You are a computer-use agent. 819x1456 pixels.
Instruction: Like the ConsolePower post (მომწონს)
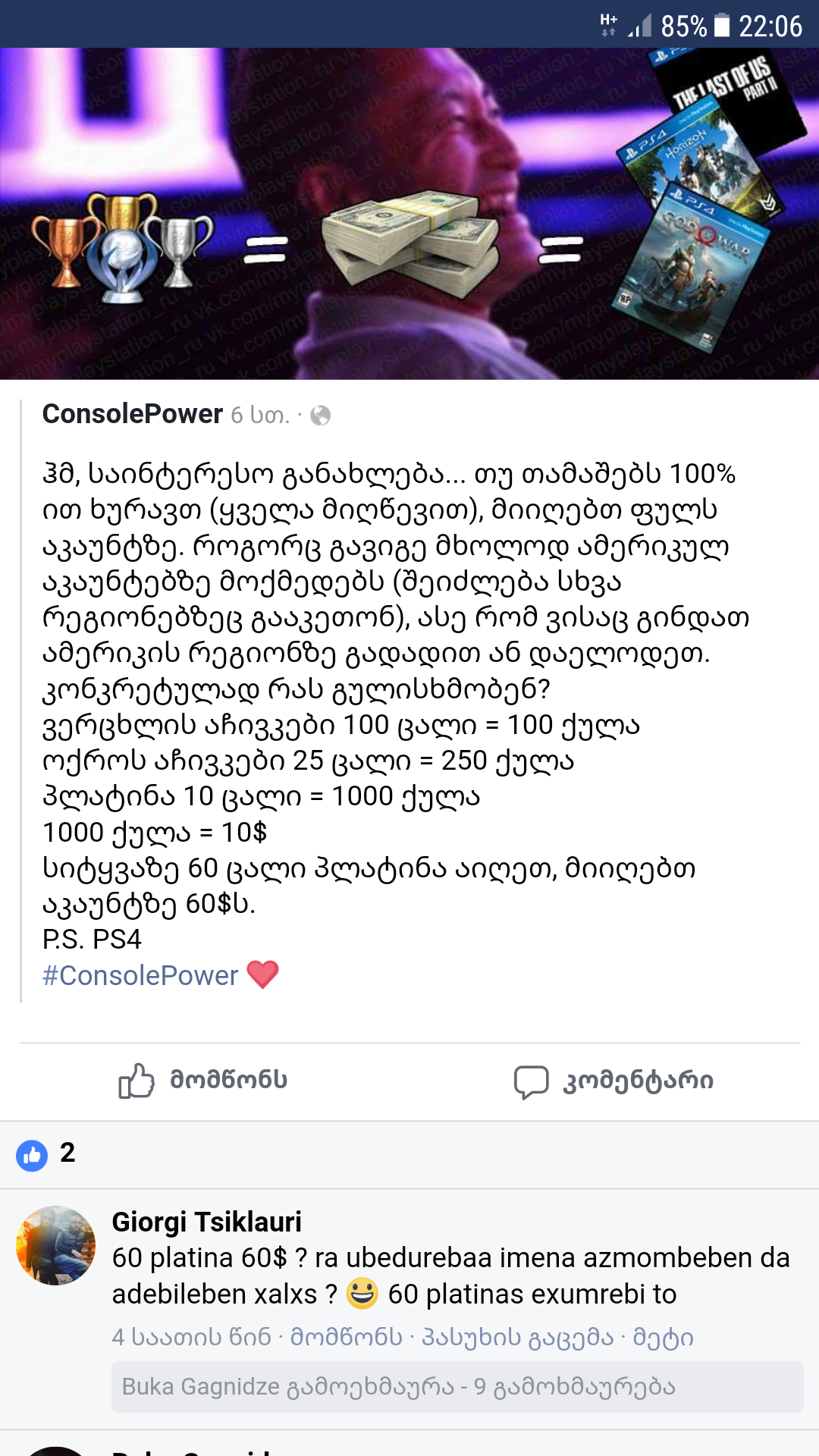point(203,1080)
